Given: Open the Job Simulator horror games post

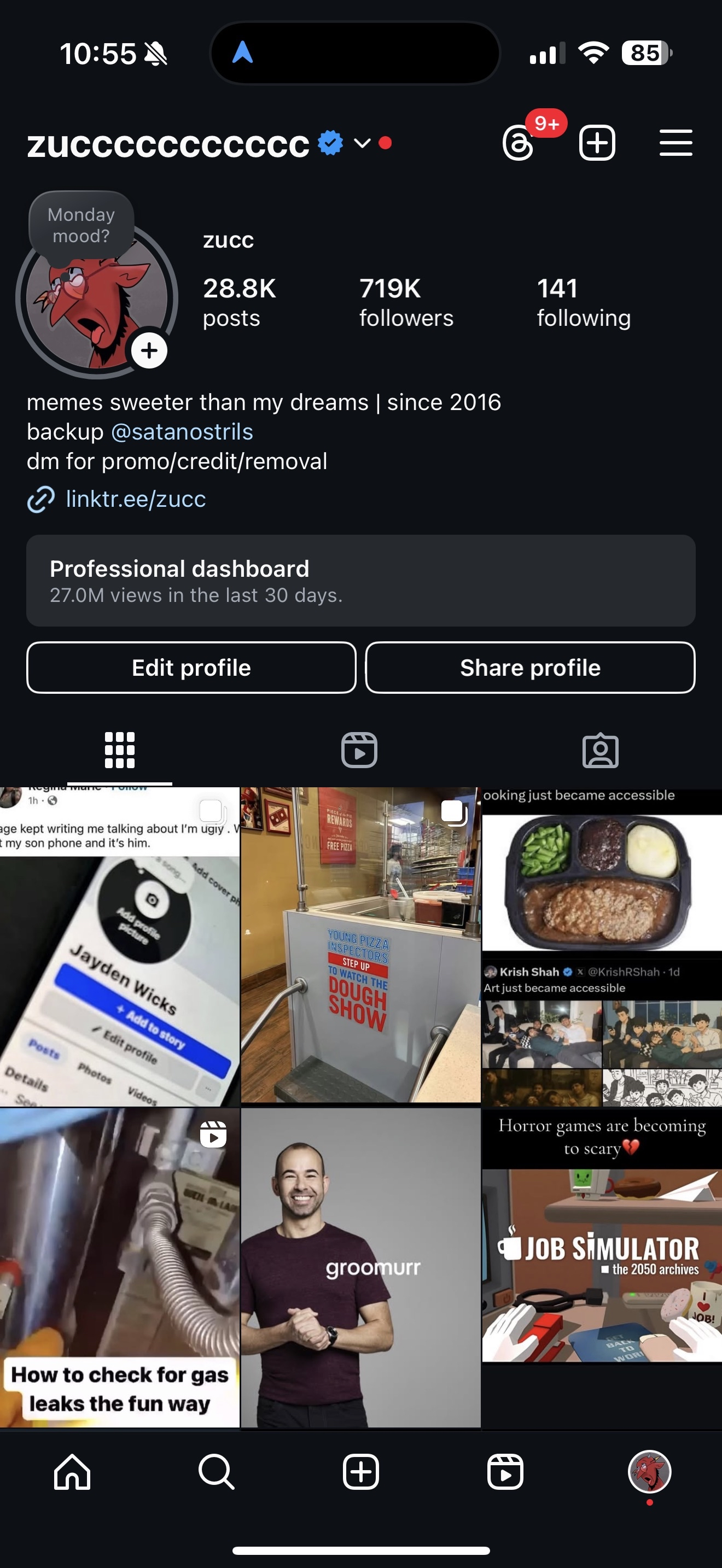Looking at the screenshot, I should [x=602, y=1236].
